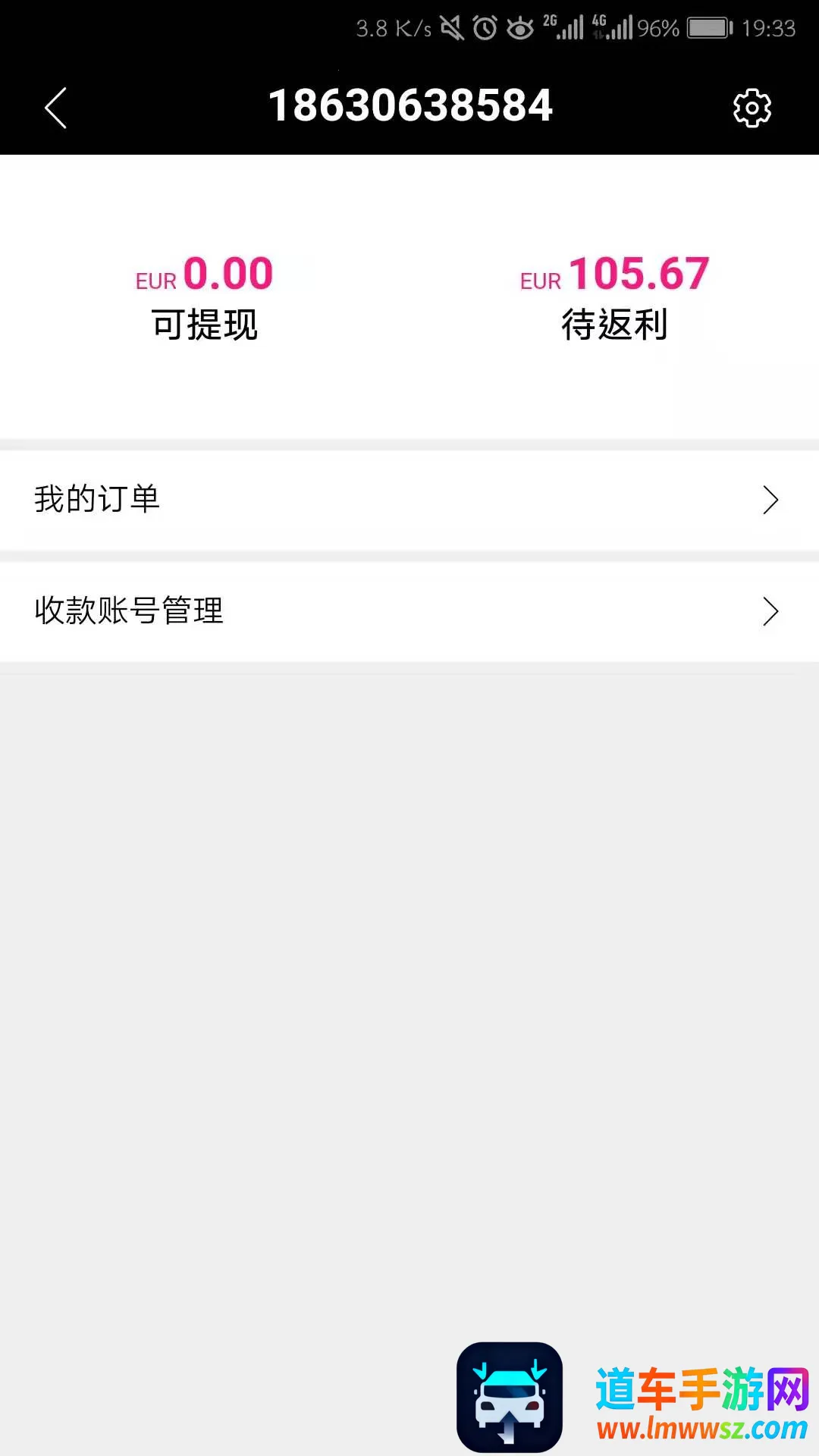819x1456 pixels.
Task: Open settings via the gear icon
Action: 752,108
